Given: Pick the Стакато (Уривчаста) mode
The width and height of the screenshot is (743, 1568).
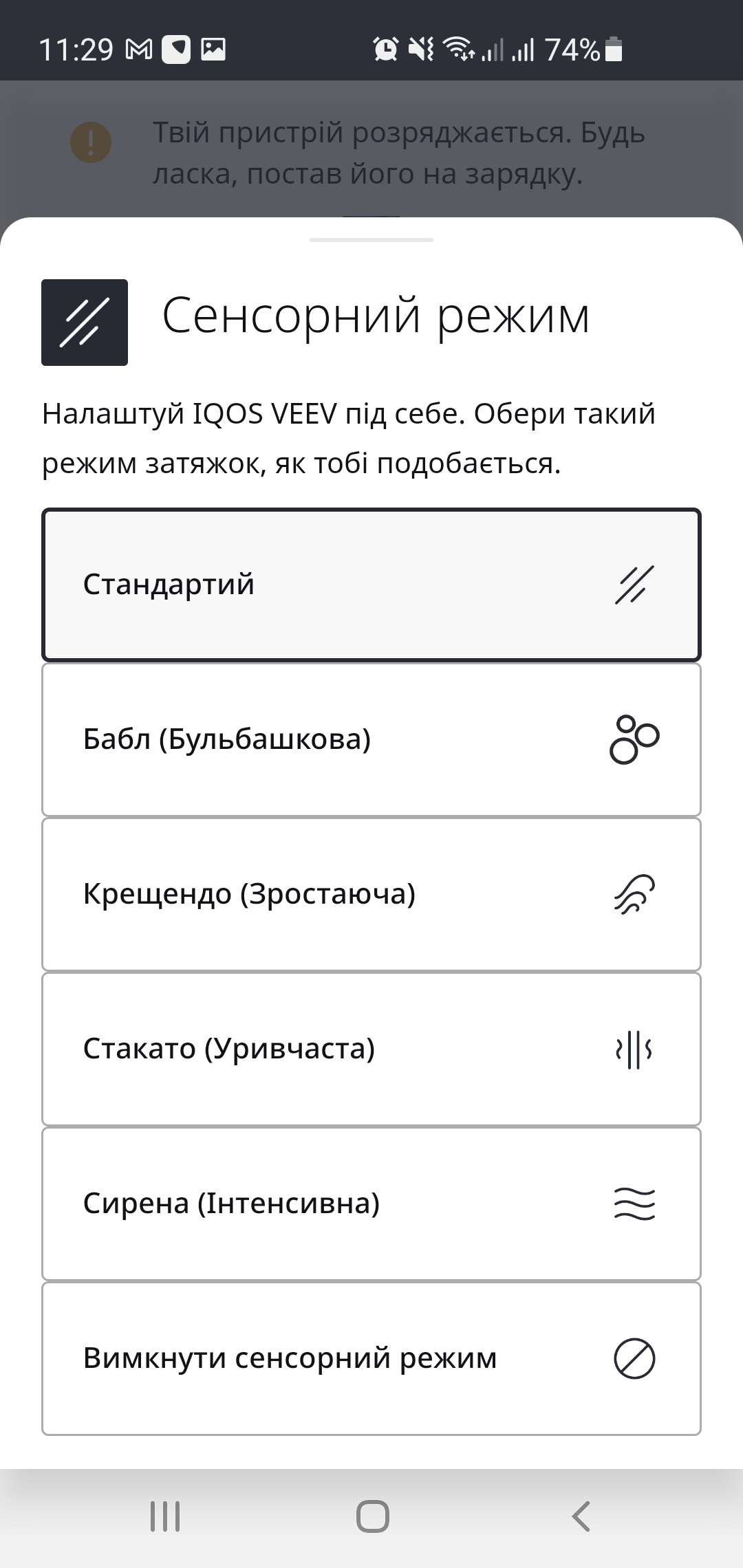Looking at the screenshot, I should 371,1049.
